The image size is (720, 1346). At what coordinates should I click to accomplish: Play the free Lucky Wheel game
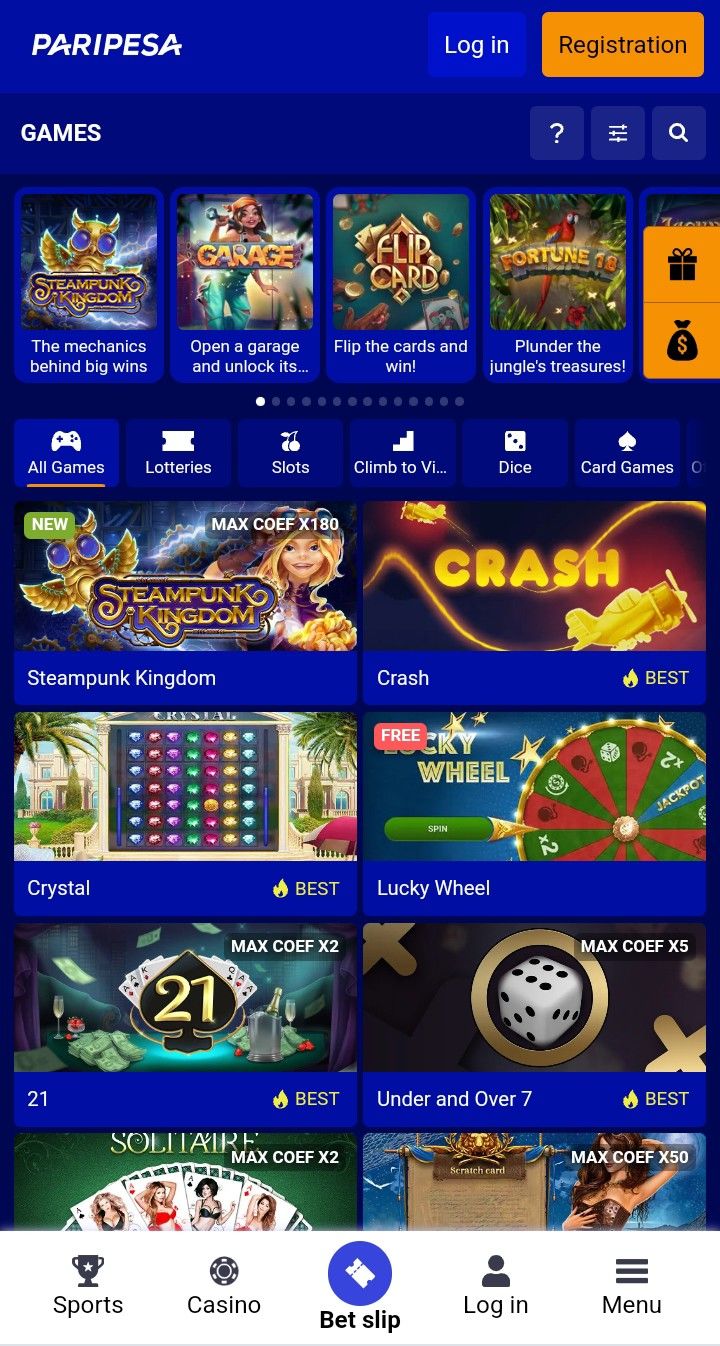pos(534,813)
